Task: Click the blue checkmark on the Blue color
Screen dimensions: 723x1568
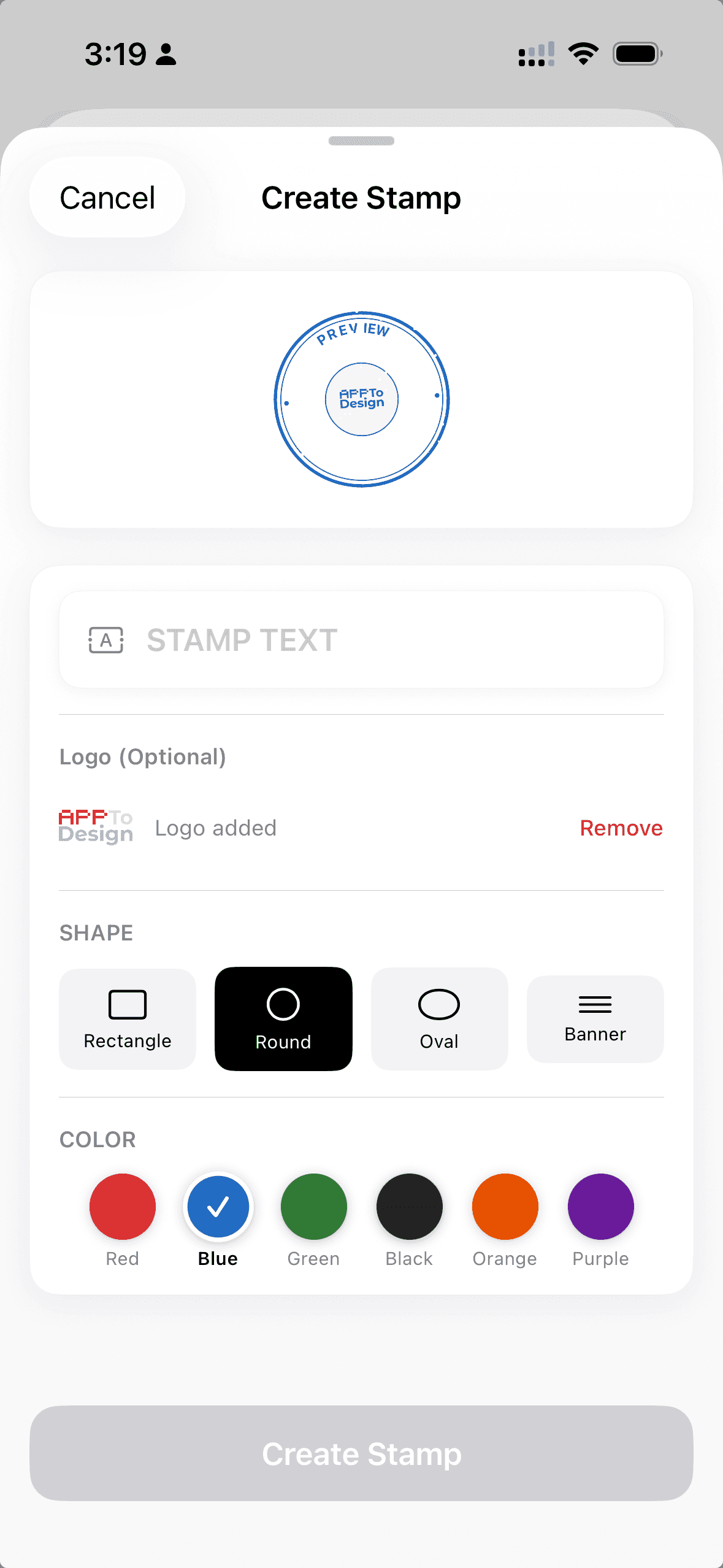Action: 217,1206
